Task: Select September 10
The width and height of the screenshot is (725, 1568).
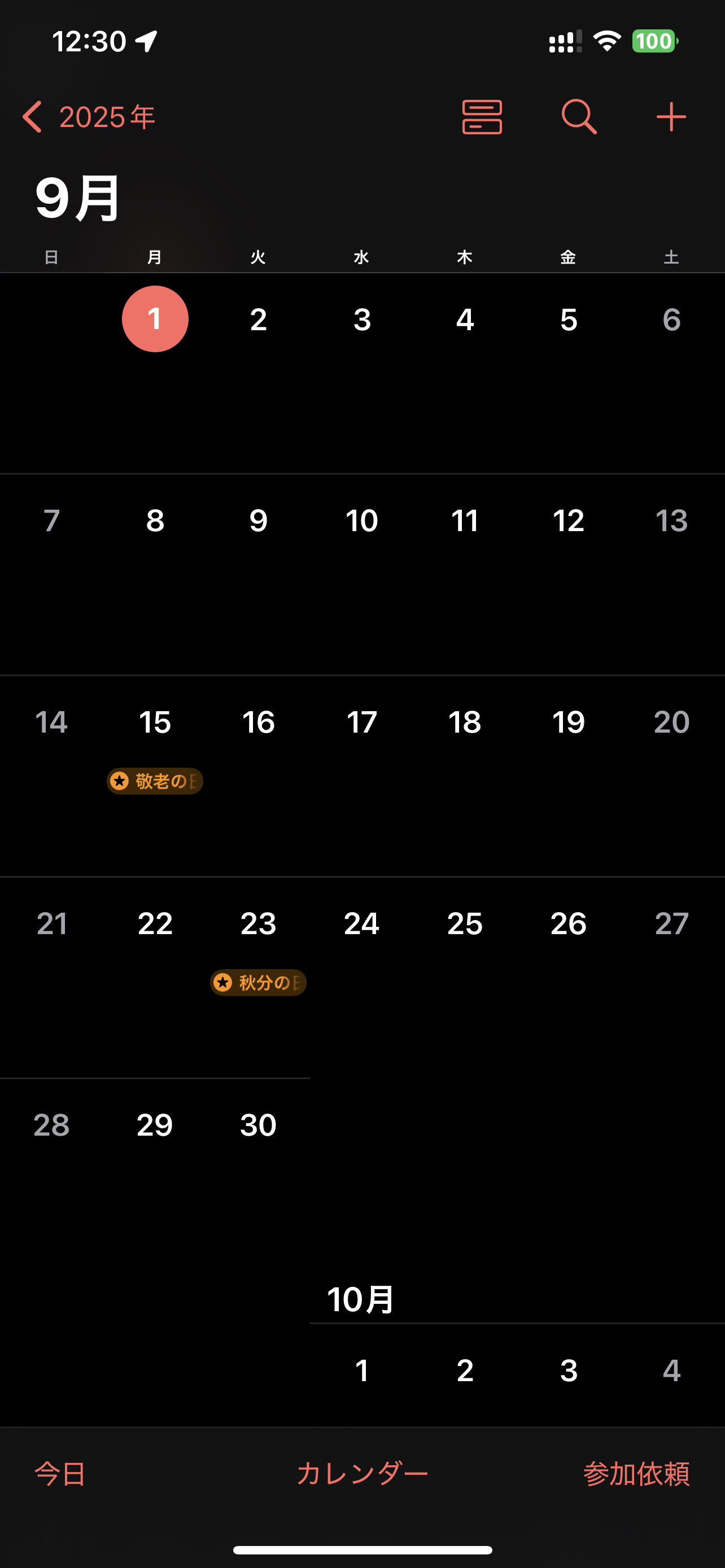Action: pos(361,521)
